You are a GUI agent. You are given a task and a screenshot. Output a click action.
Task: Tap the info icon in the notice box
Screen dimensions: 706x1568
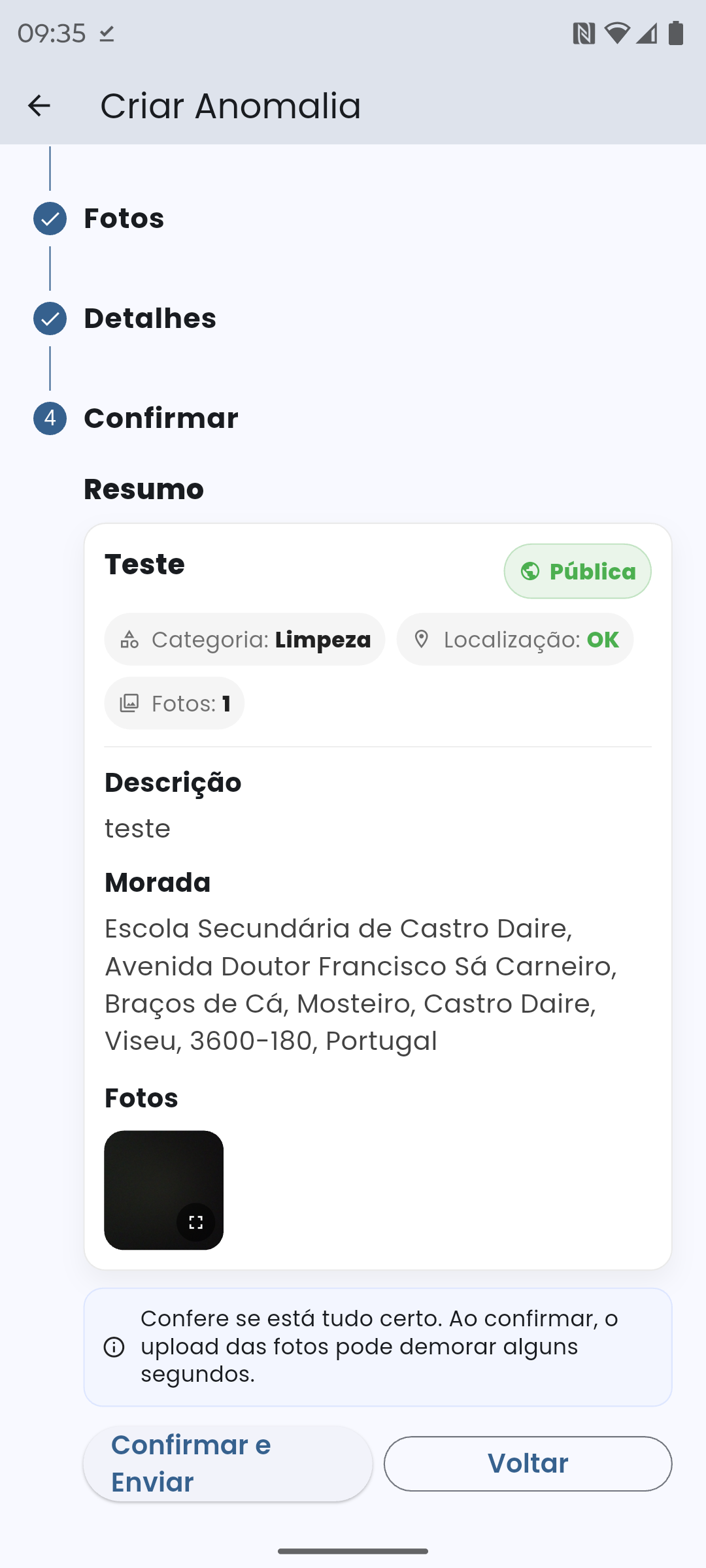coord(112,1346)
